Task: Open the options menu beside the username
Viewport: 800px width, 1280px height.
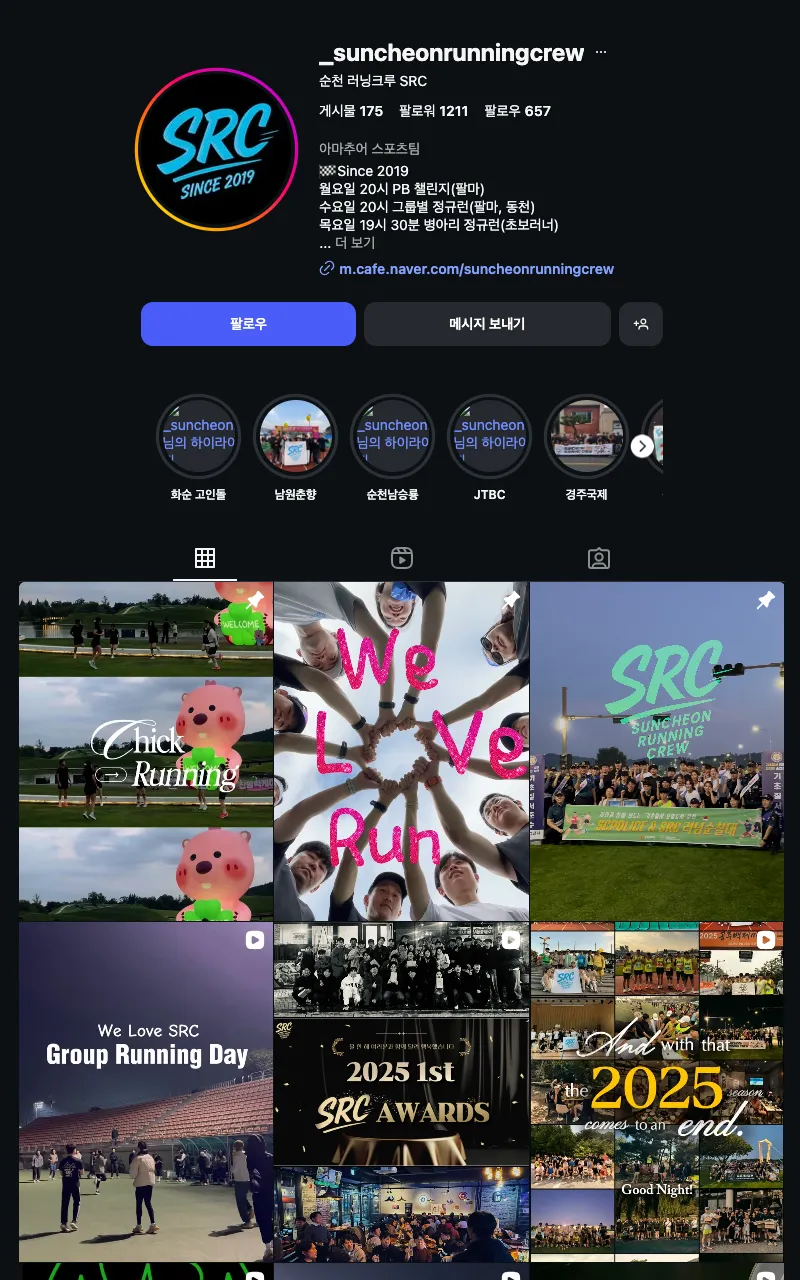Action: (x=601, y=52)
